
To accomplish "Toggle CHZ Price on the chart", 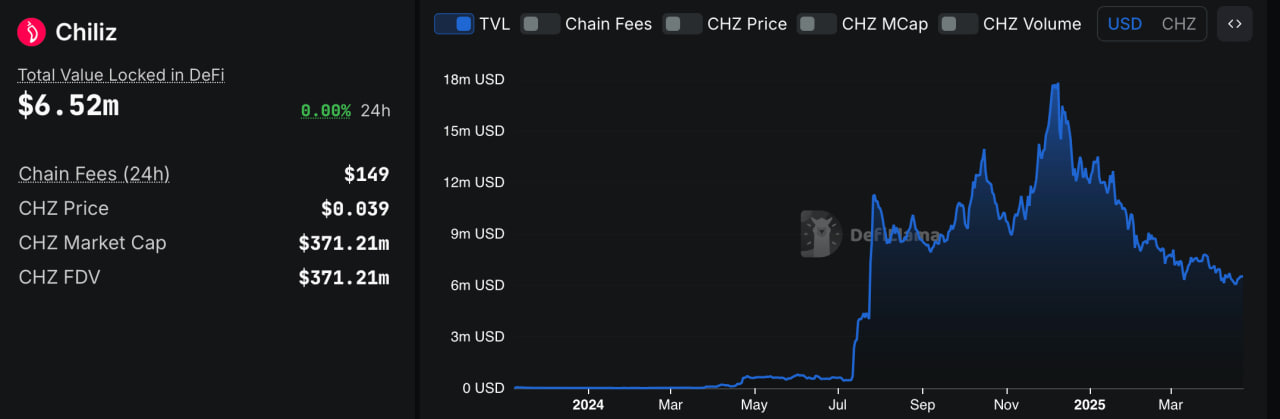I will click(683, 24).
